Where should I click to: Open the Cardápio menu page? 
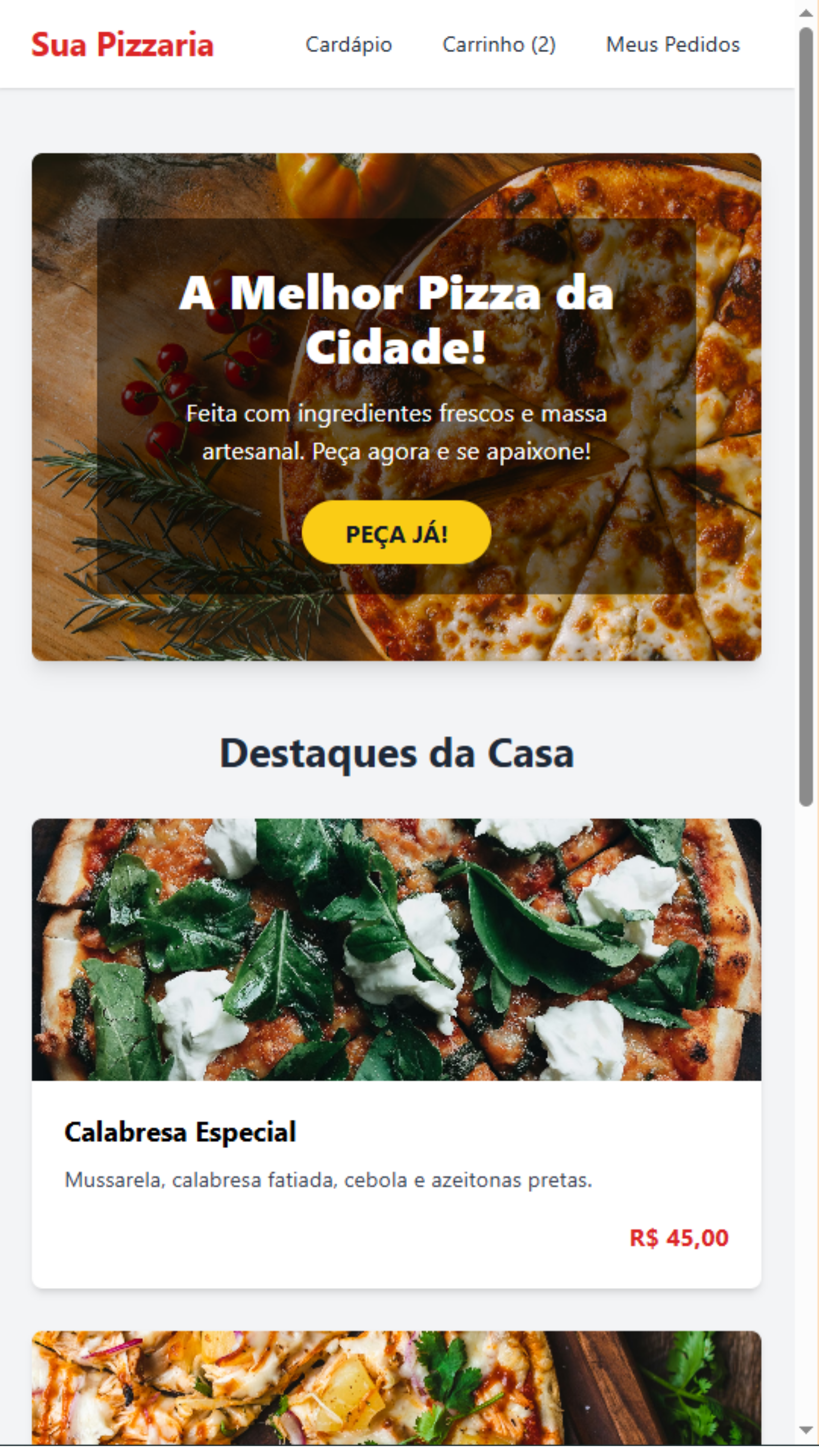click(x=348, y=44)
